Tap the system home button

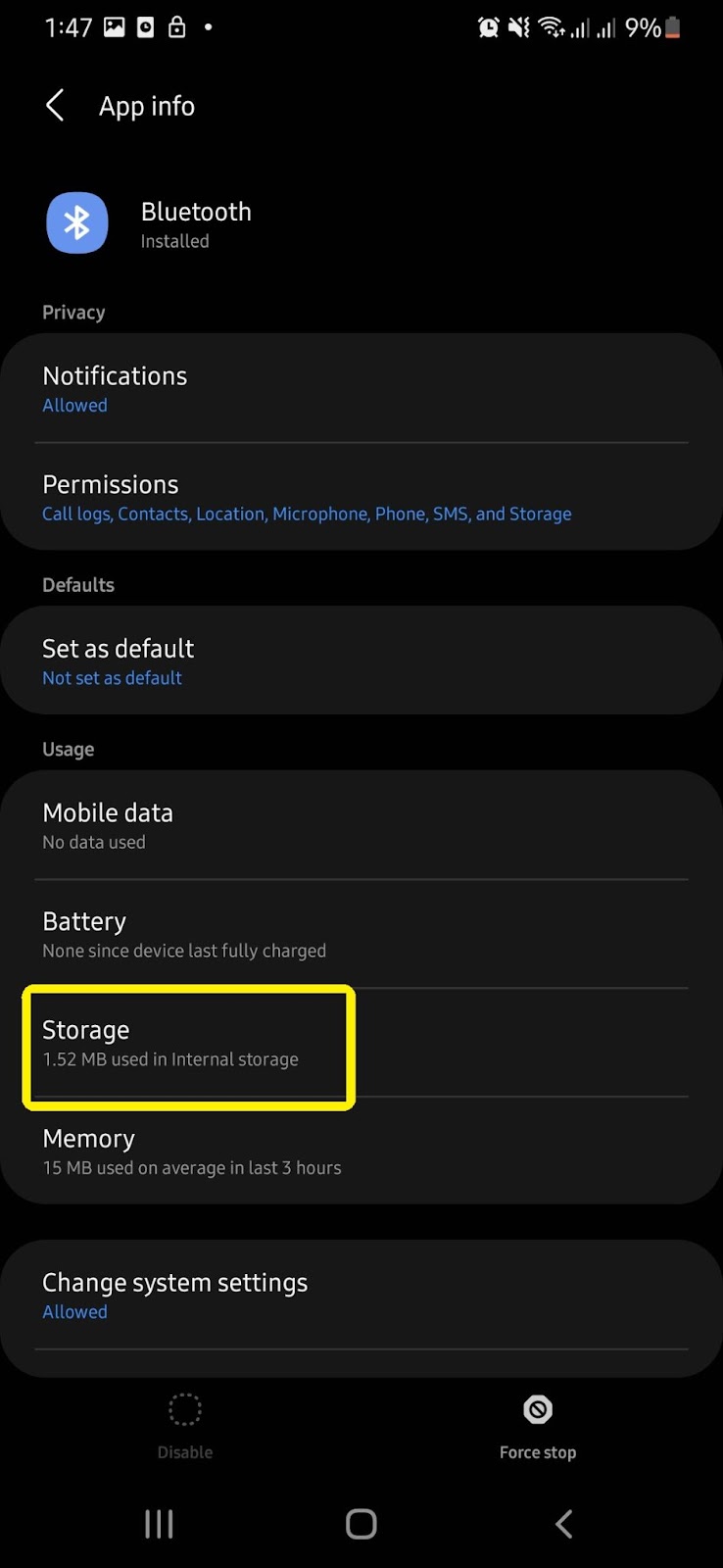point(361,1524)
